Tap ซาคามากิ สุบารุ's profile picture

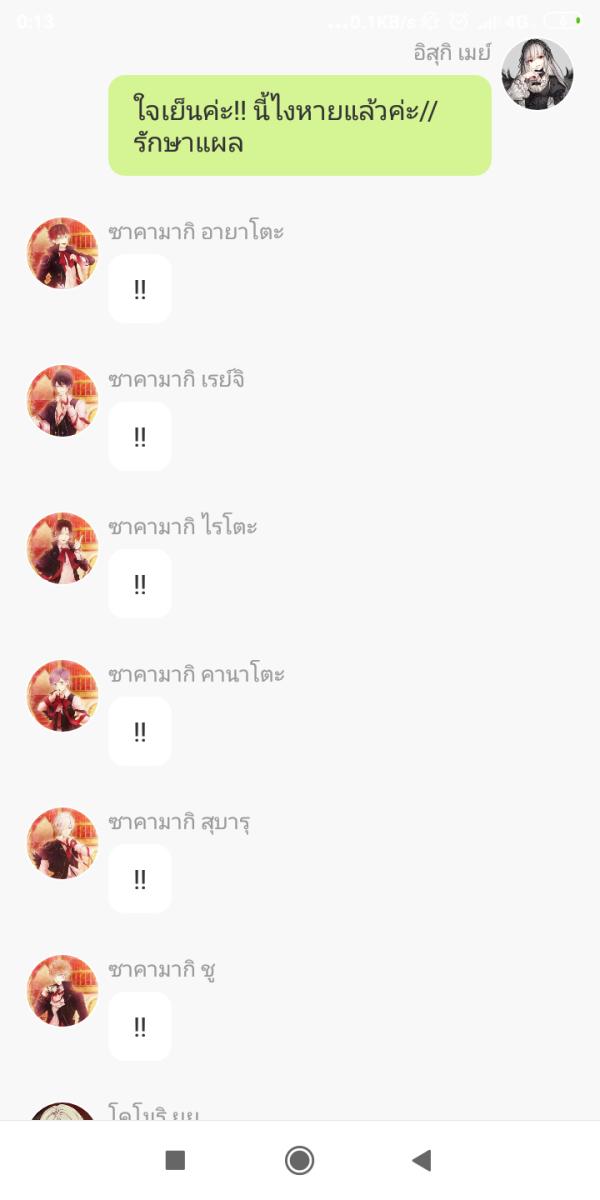[62, 843]
